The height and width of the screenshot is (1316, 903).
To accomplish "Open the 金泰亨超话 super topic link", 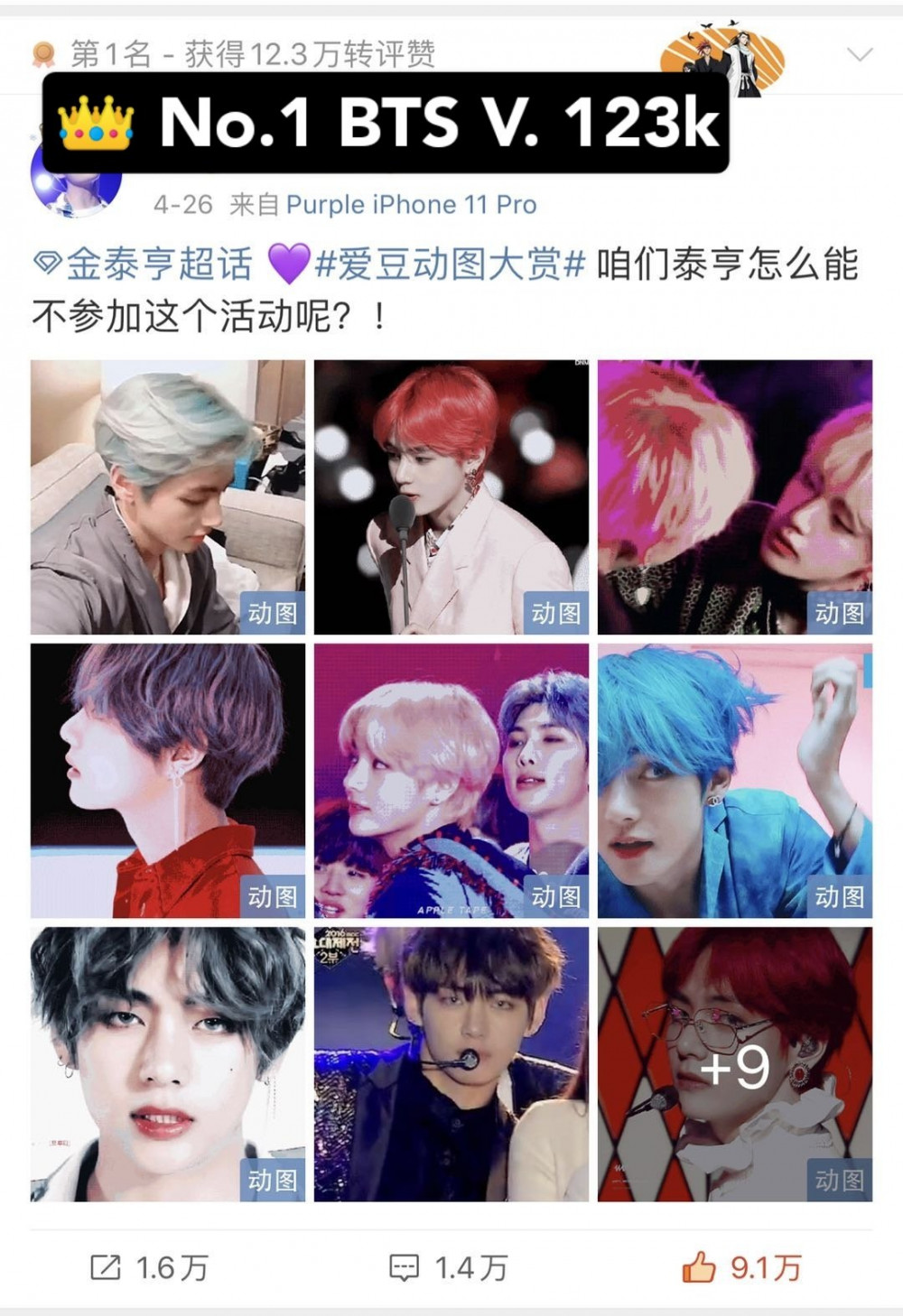I will [144, 265].
